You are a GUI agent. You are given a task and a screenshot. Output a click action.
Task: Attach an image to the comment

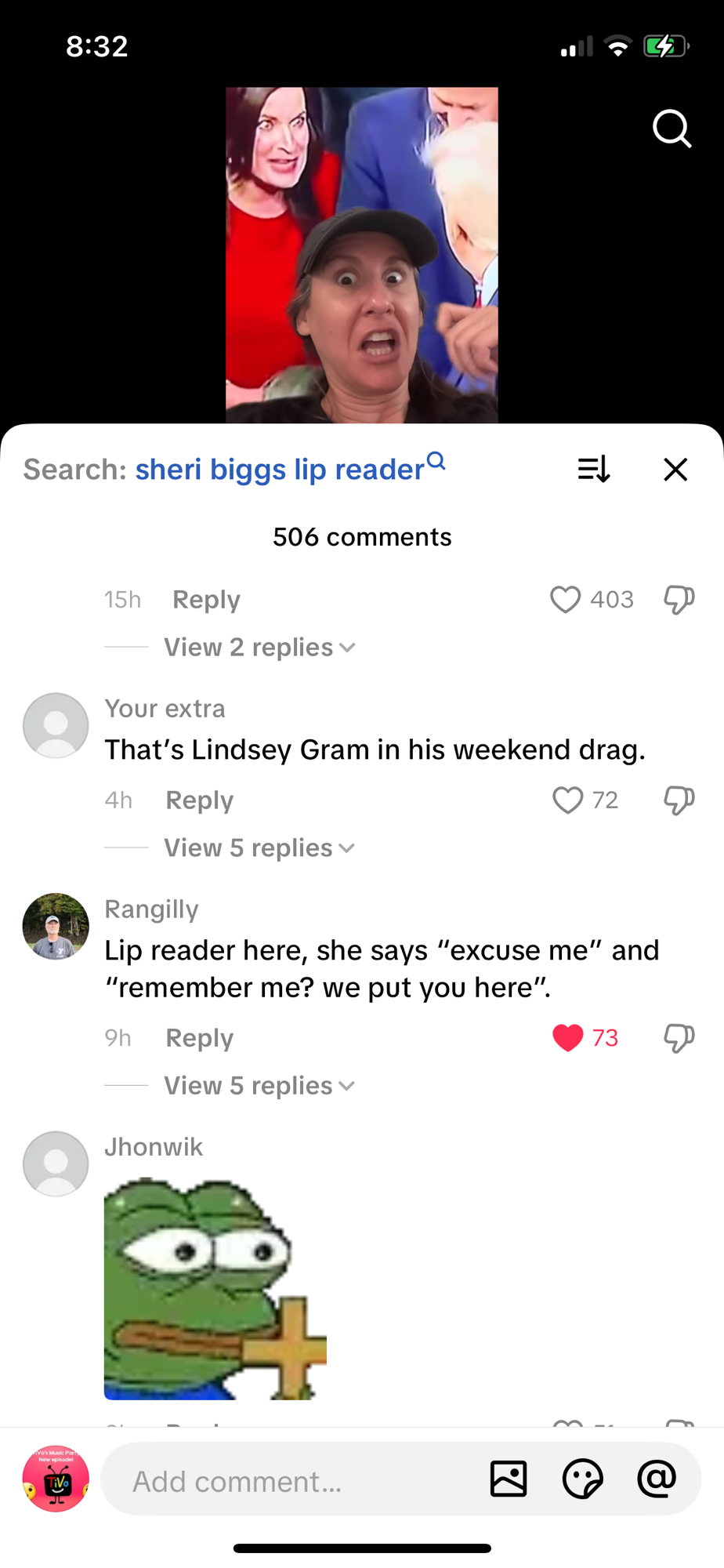tap(509, 1479)
